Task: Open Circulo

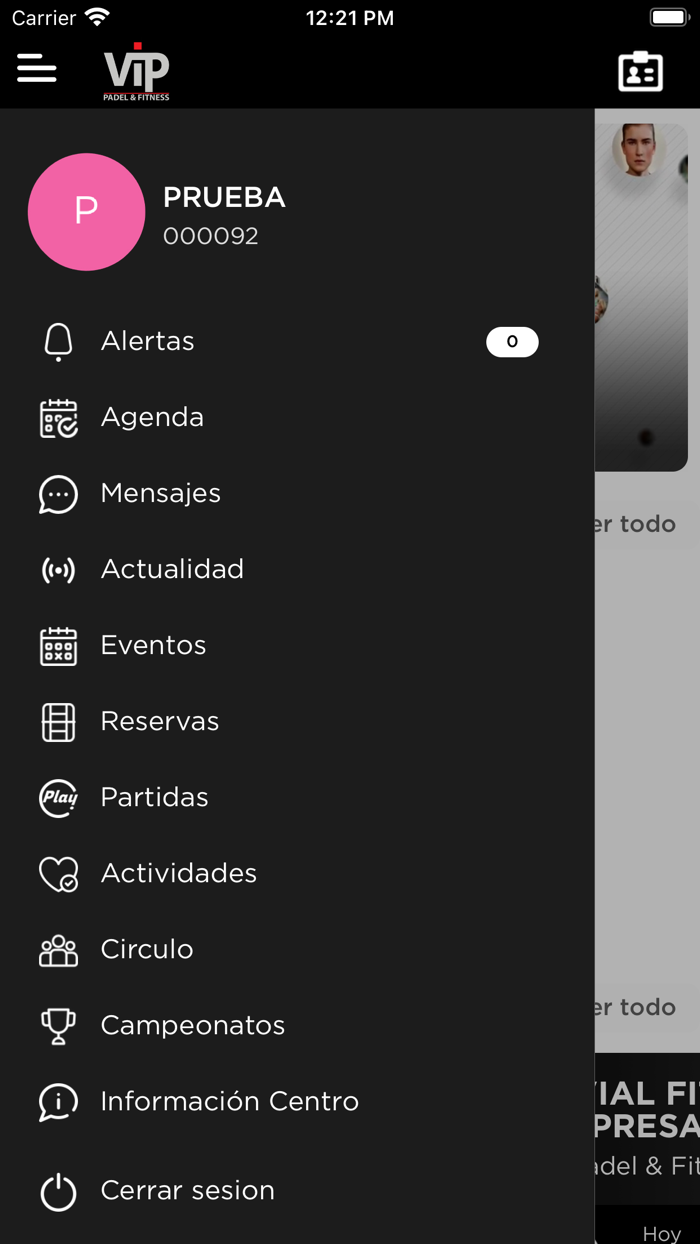Action: tap(147, 949)
